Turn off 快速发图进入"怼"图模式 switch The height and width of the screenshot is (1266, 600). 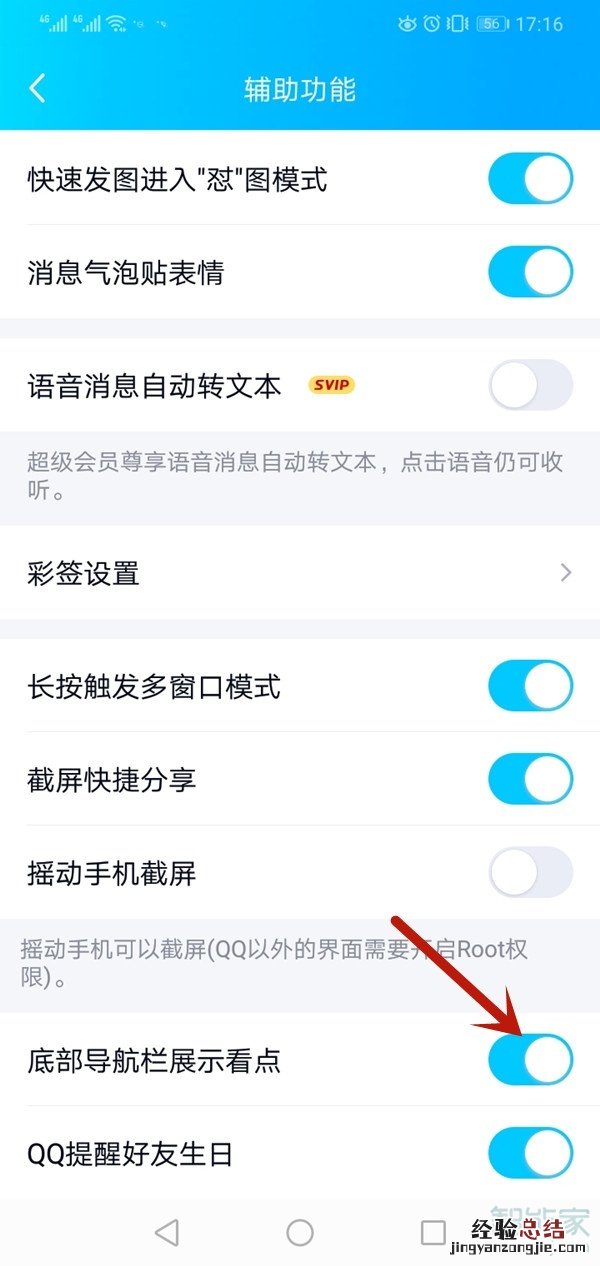530,180
